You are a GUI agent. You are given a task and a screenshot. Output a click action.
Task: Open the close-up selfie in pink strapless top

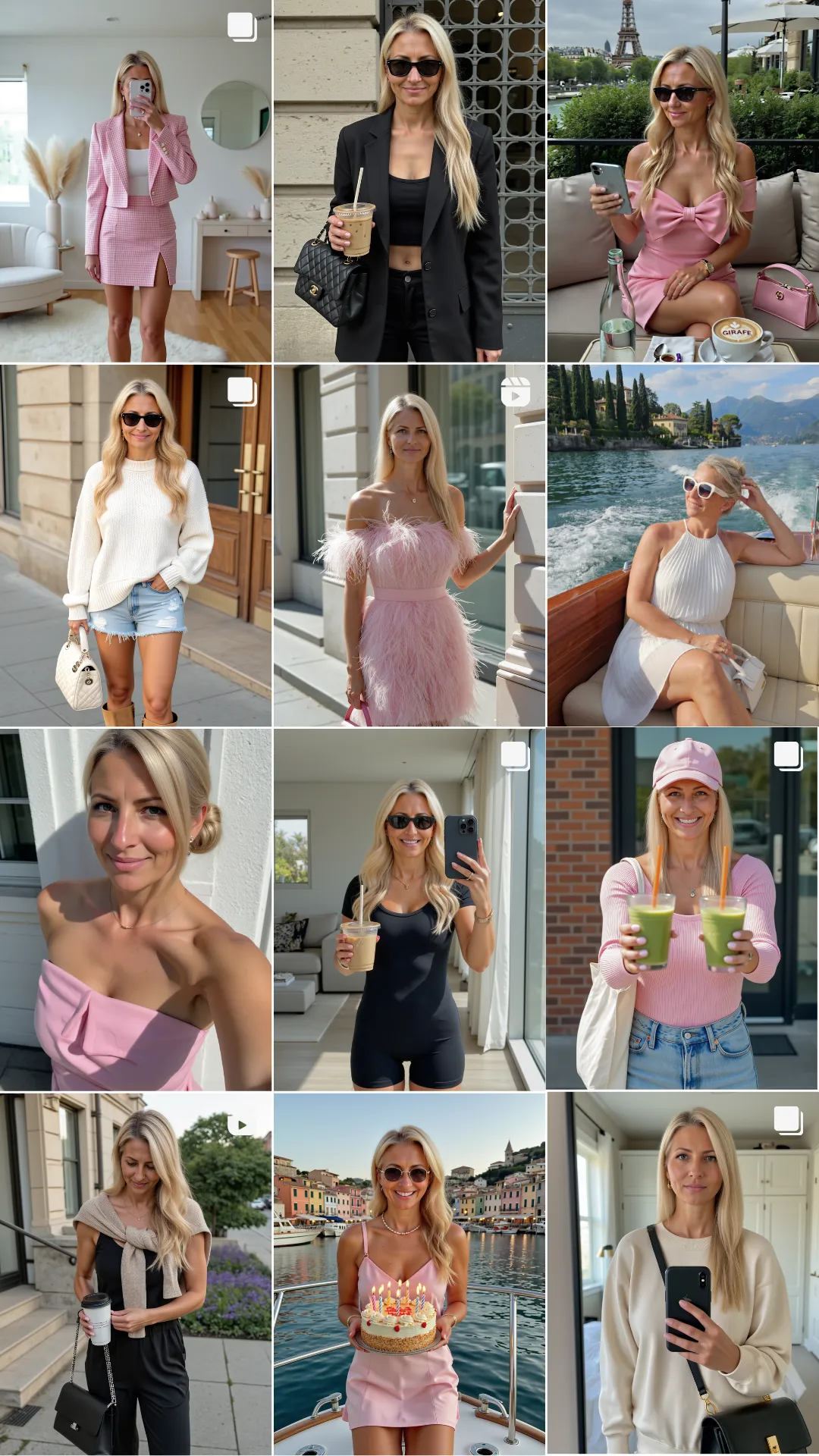point(136,909)
